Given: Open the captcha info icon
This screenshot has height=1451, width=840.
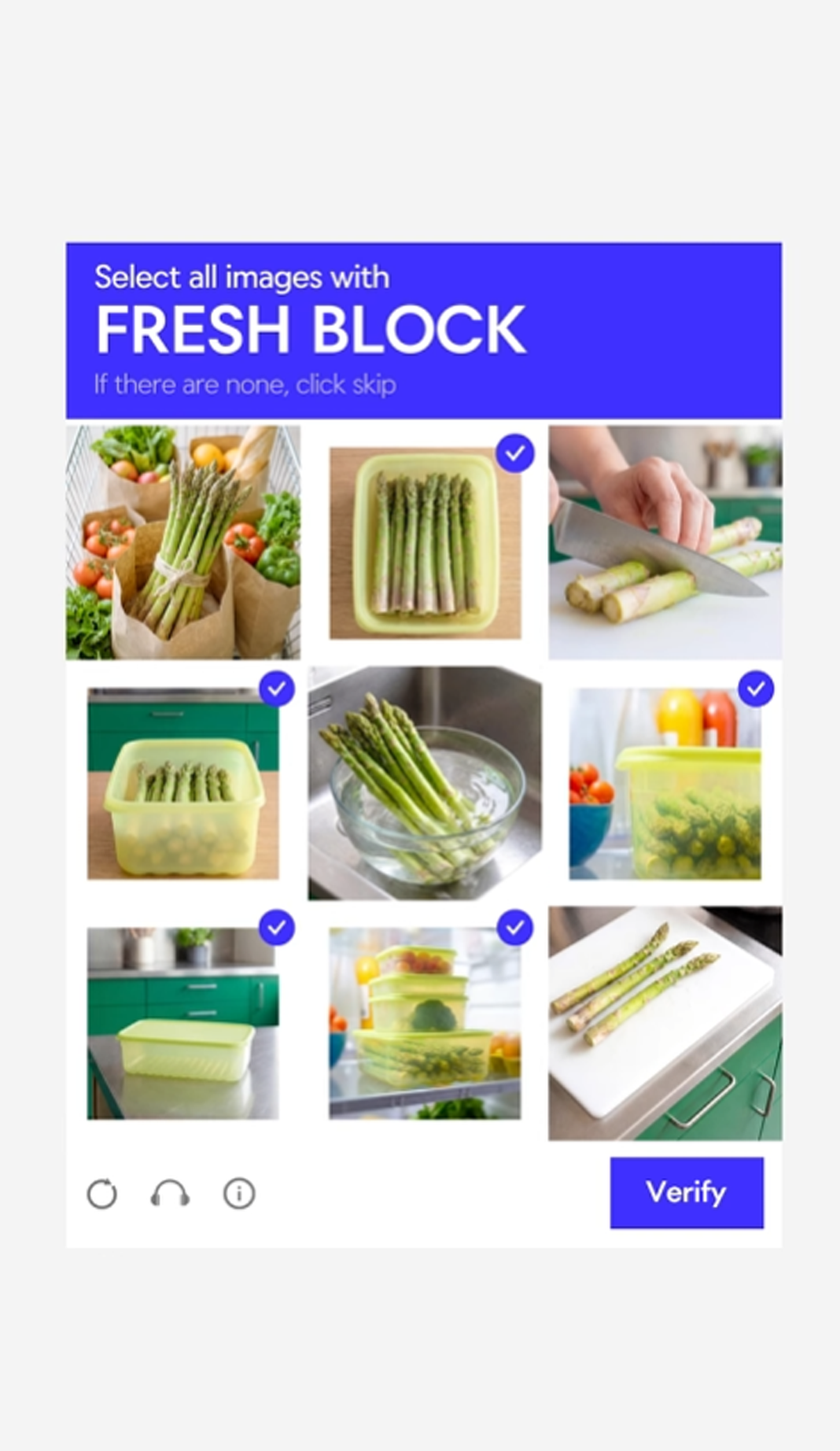Looking at the screenshot, I should (x=239, y=1194).
